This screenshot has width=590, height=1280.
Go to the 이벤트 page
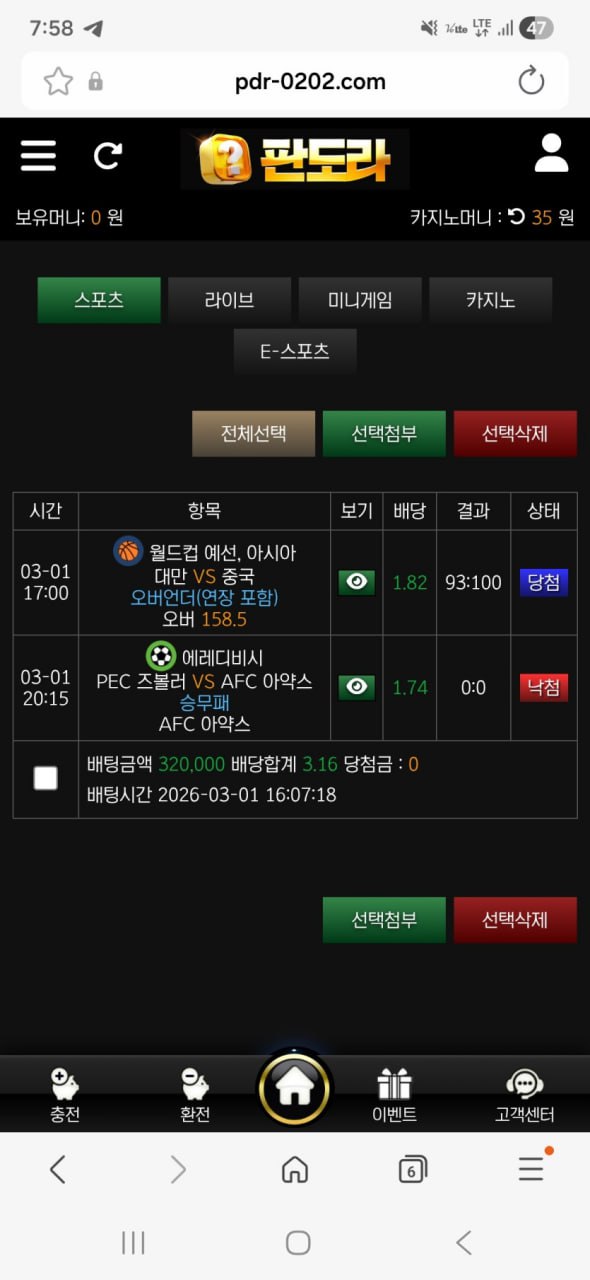coord(395,1095)
